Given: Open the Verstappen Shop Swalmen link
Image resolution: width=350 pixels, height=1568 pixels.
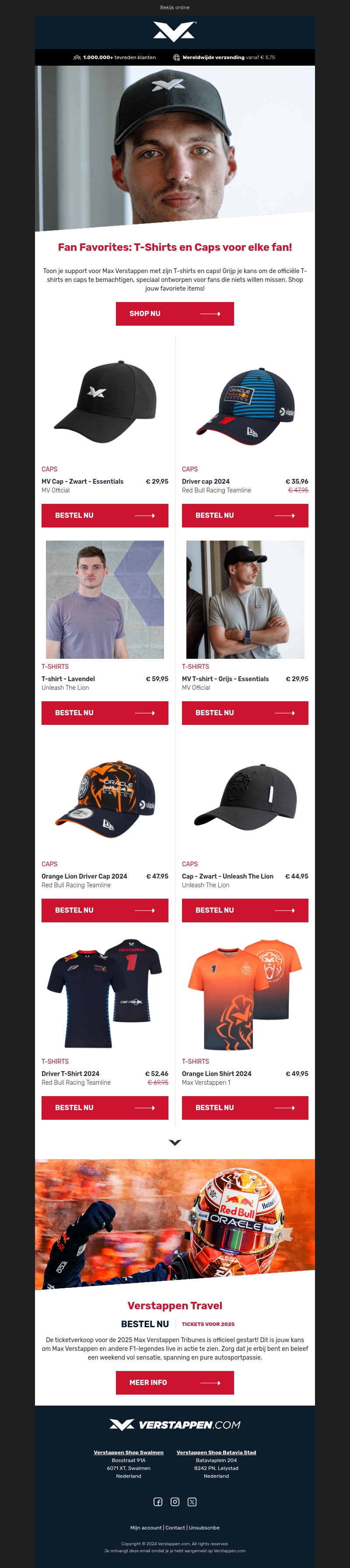Looking at the screenshot, I should click(129, 1452).
